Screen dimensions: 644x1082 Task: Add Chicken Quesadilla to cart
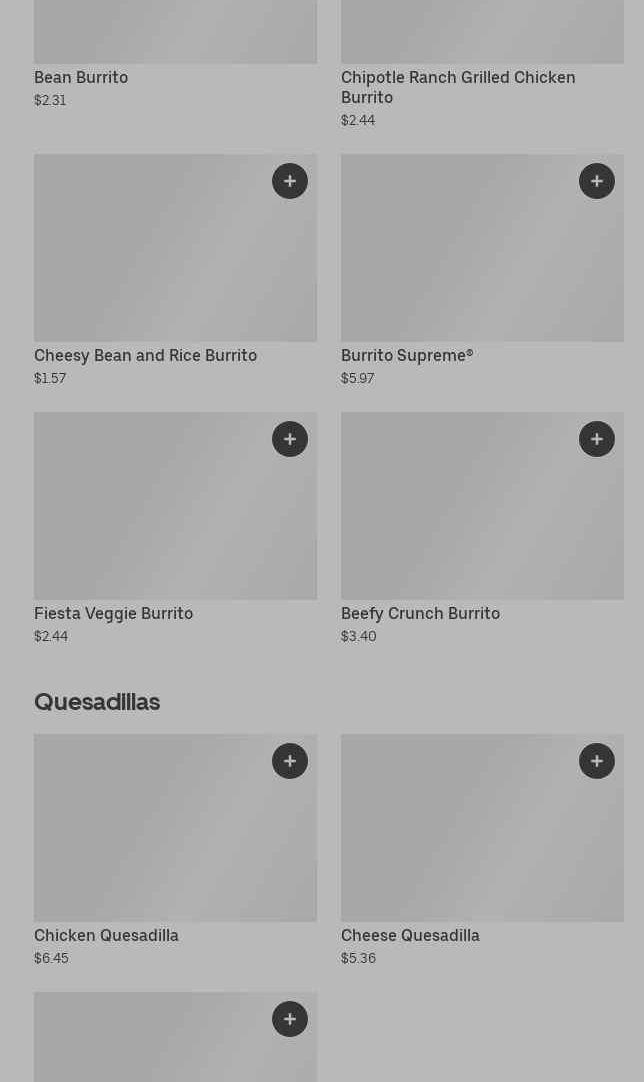(290, 761)
